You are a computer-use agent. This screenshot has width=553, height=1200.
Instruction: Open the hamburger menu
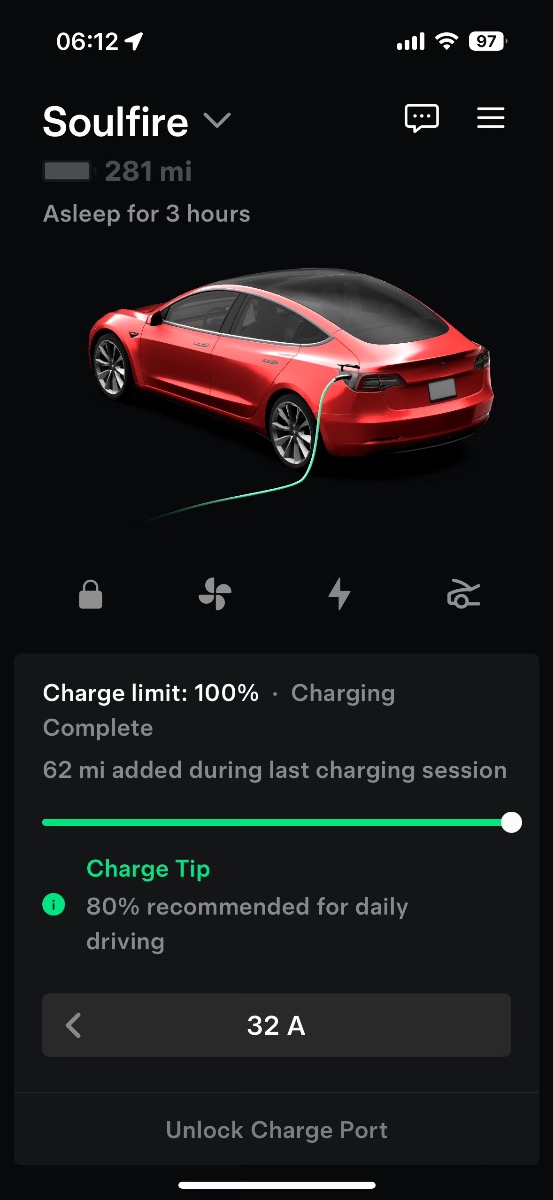491,118
